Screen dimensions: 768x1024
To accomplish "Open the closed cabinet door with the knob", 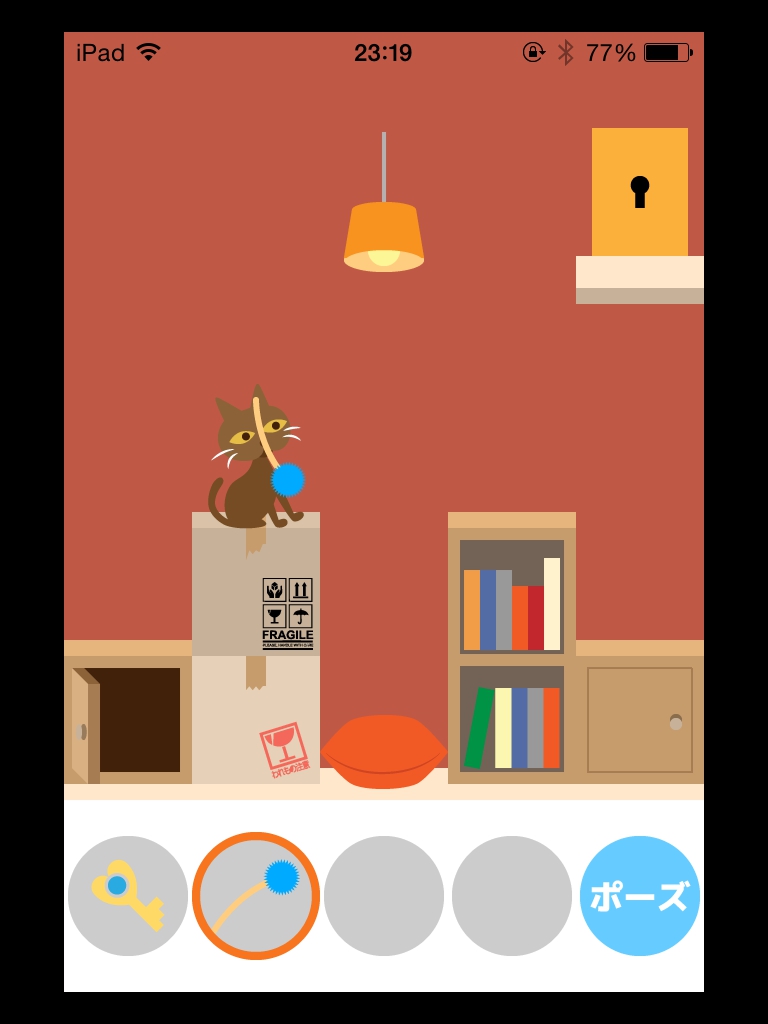I will [x=639, y=720].
